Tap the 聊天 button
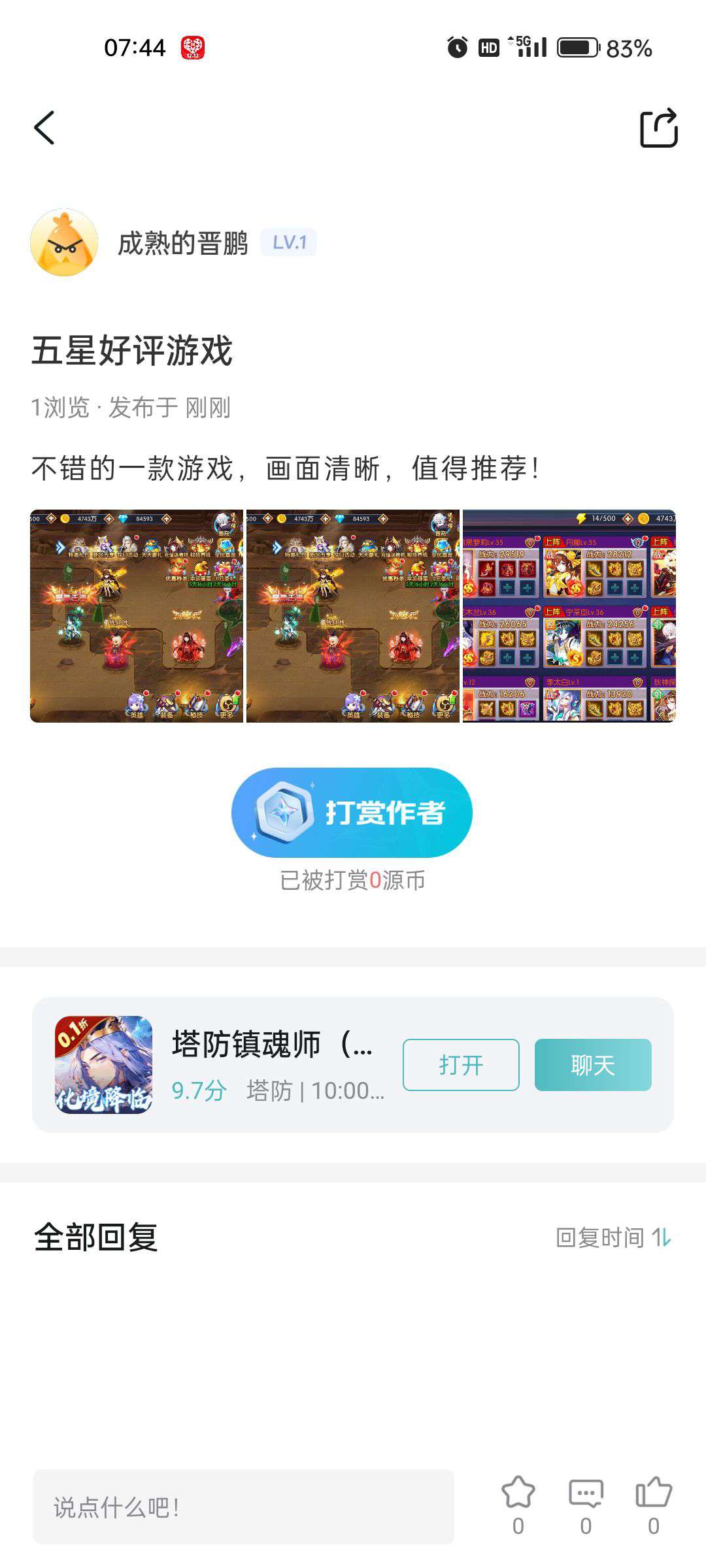The width and height of the screenshot is (706, 1568). pyautogui.click(x=593, y=1064)
